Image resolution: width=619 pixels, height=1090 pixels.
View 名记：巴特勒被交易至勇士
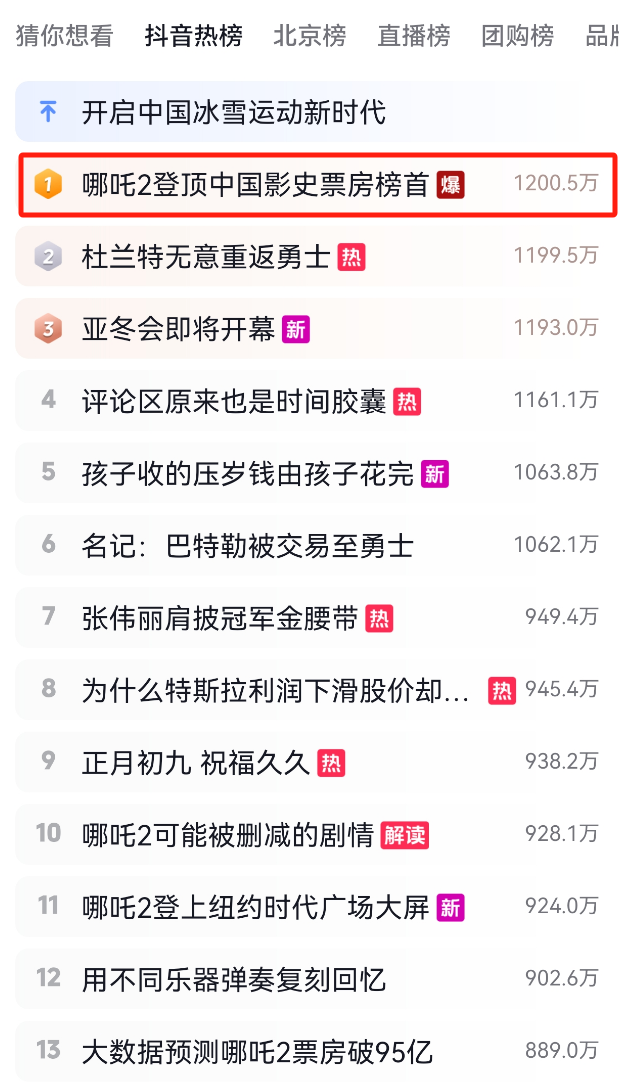coord(247,545)
